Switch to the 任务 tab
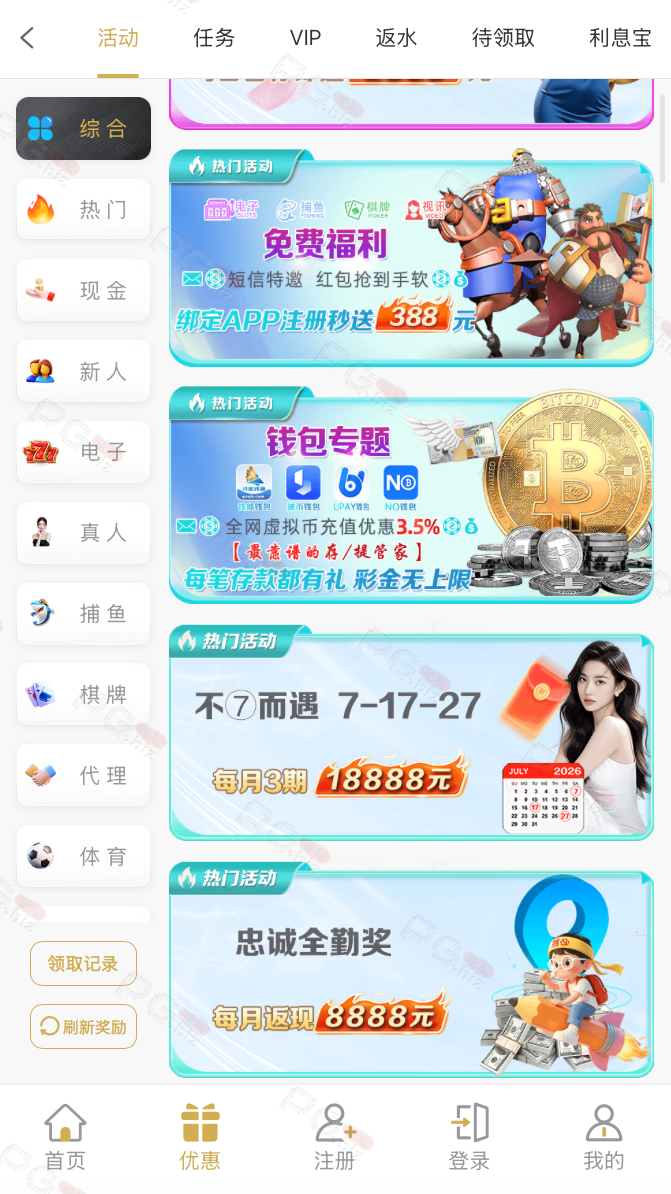Image resolution: width=671 pixels, height=1194 pixels. tap(214, 38)
